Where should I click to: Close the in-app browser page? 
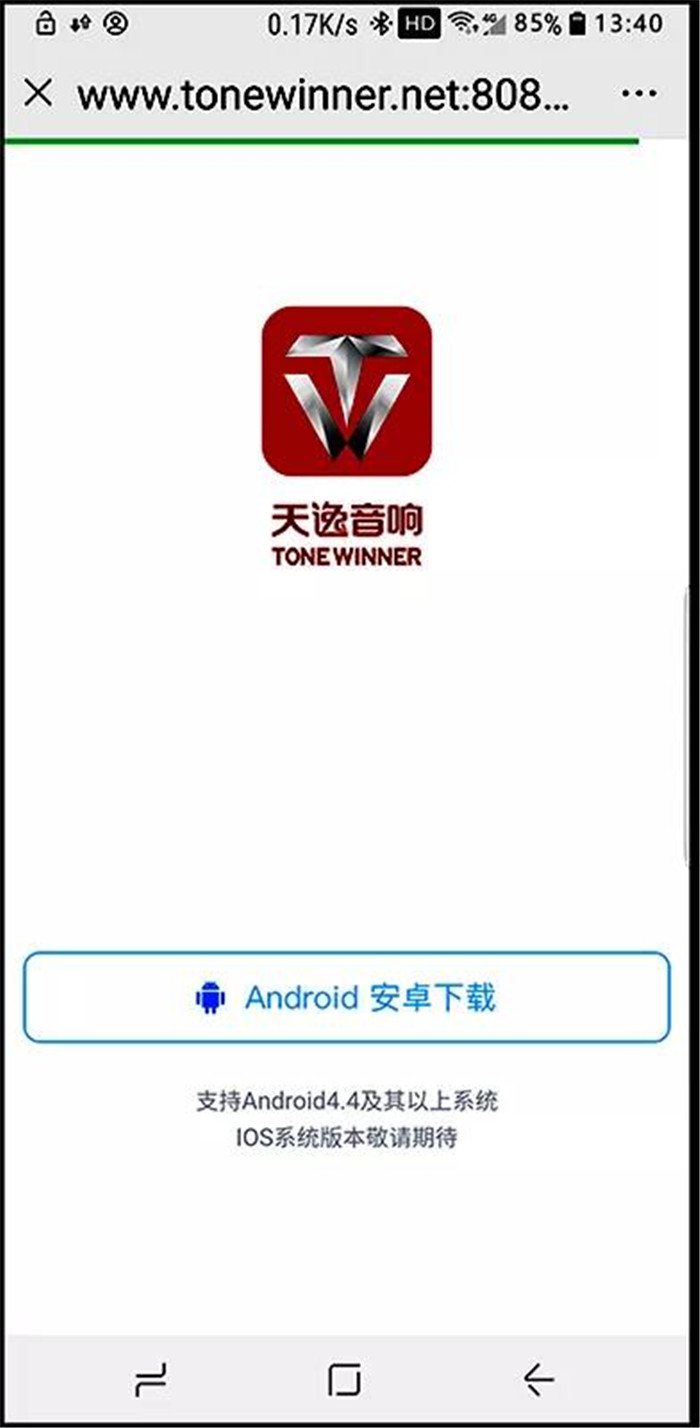click(38, 93)
